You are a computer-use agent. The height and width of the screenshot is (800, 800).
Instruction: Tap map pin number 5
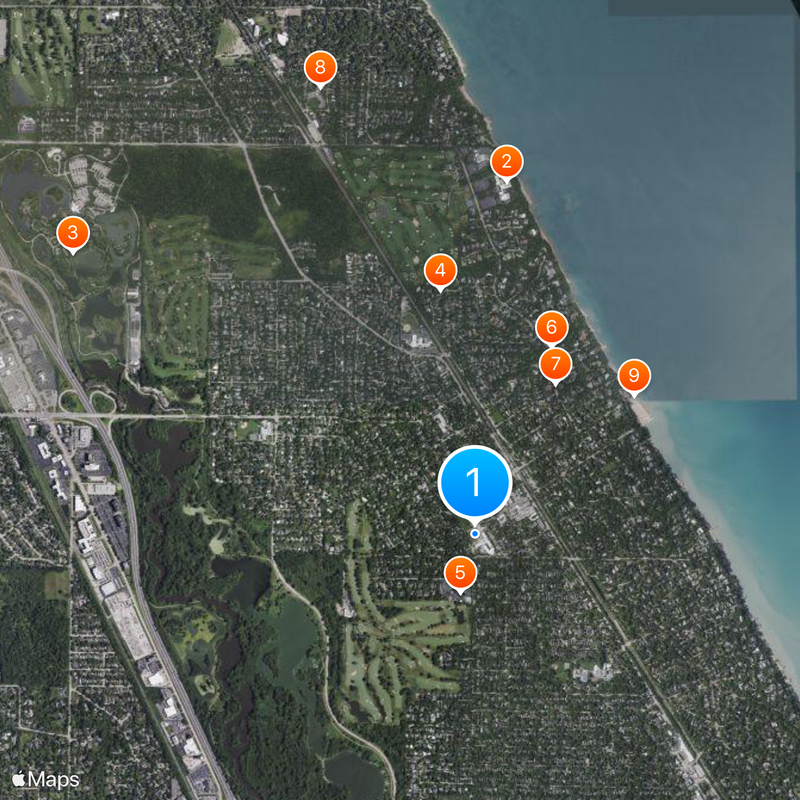460,573
